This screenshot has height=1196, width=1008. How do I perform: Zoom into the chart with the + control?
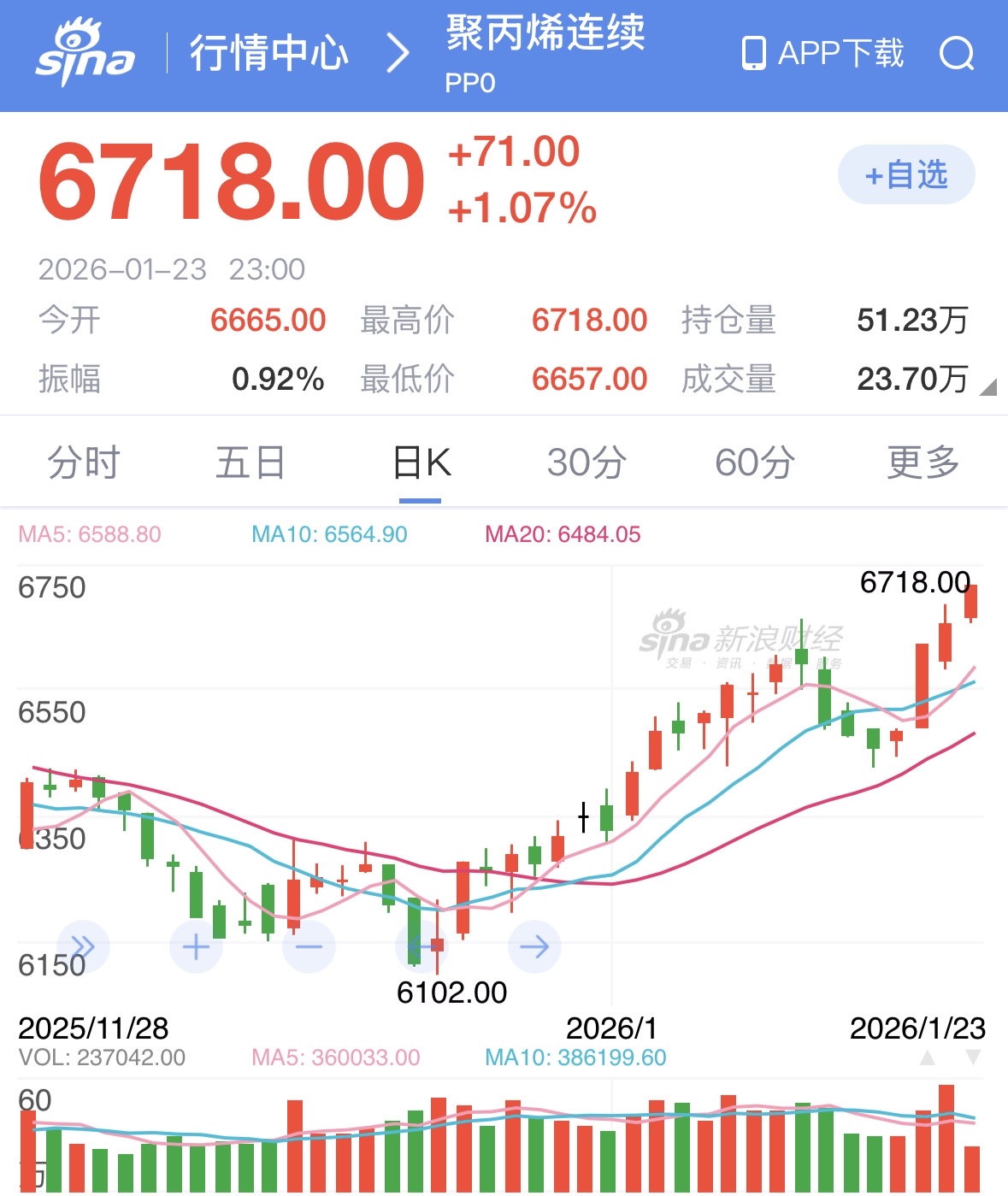pos(195,946)
